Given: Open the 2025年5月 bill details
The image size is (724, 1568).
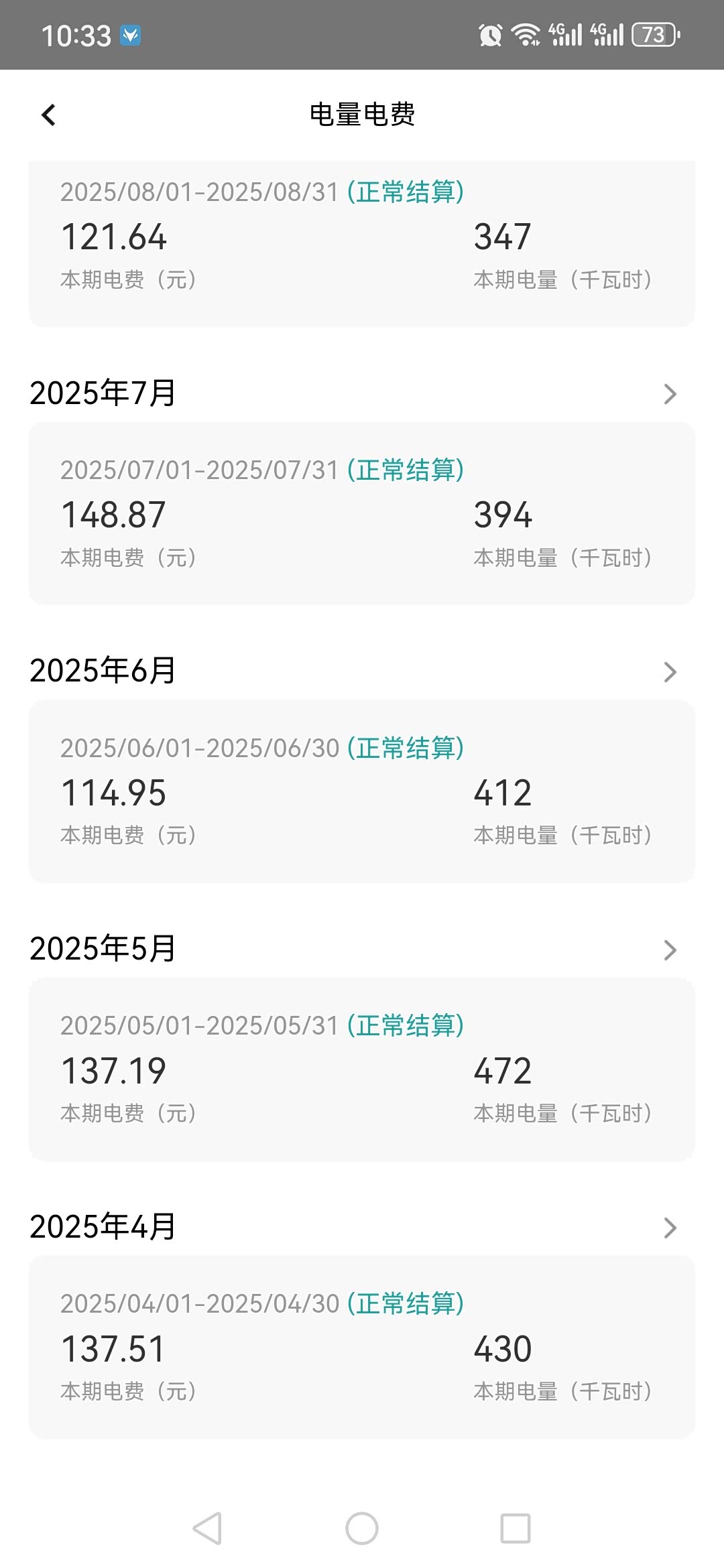Looking at the screenshot, I should [669, 950].
